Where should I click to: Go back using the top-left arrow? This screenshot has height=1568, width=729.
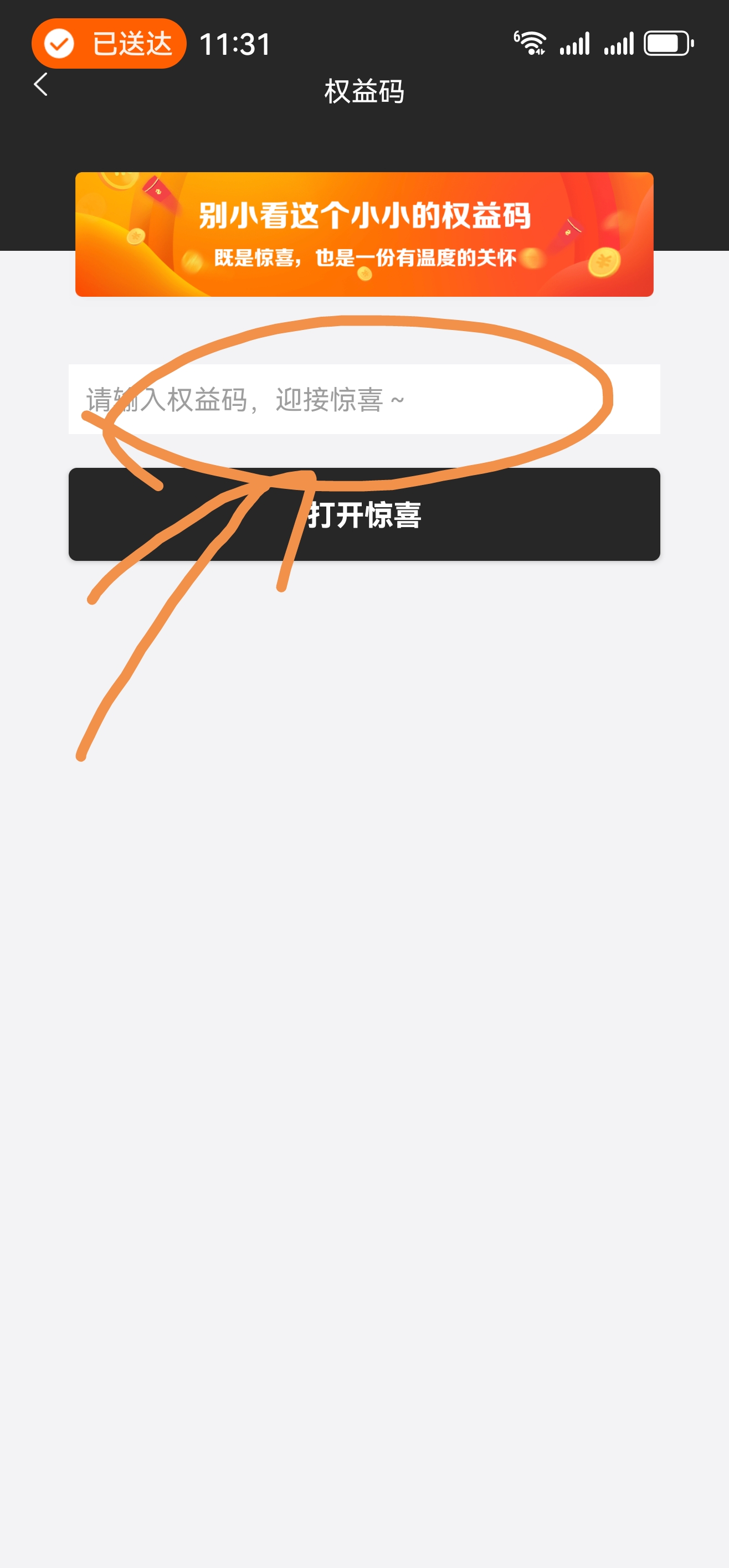41,85
